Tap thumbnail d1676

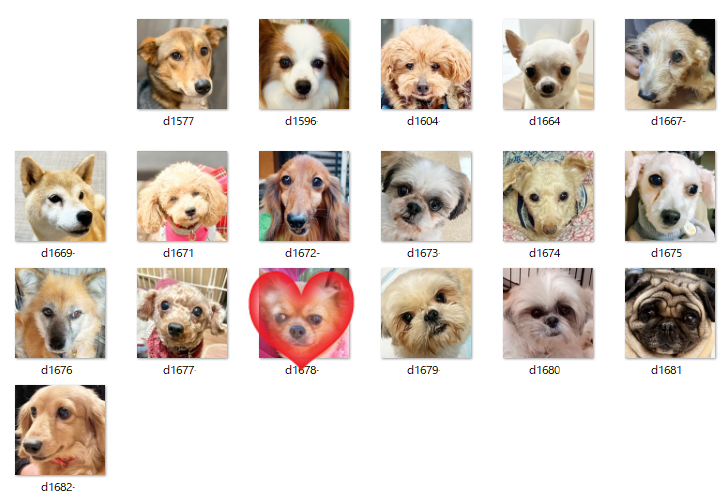(x=60, y=313)
